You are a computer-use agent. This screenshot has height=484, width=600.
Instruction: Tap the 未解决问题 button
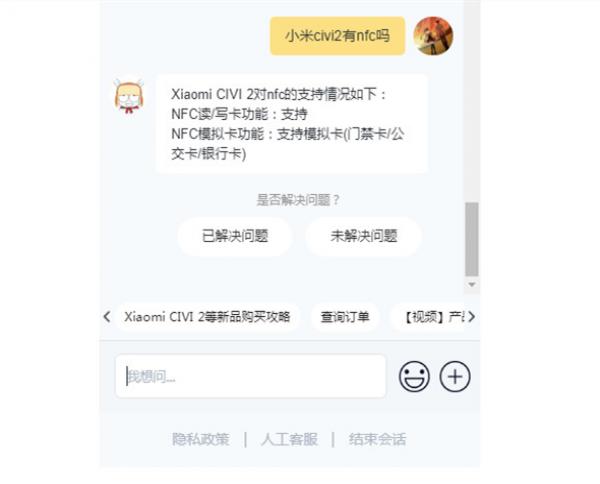(364, 237)
